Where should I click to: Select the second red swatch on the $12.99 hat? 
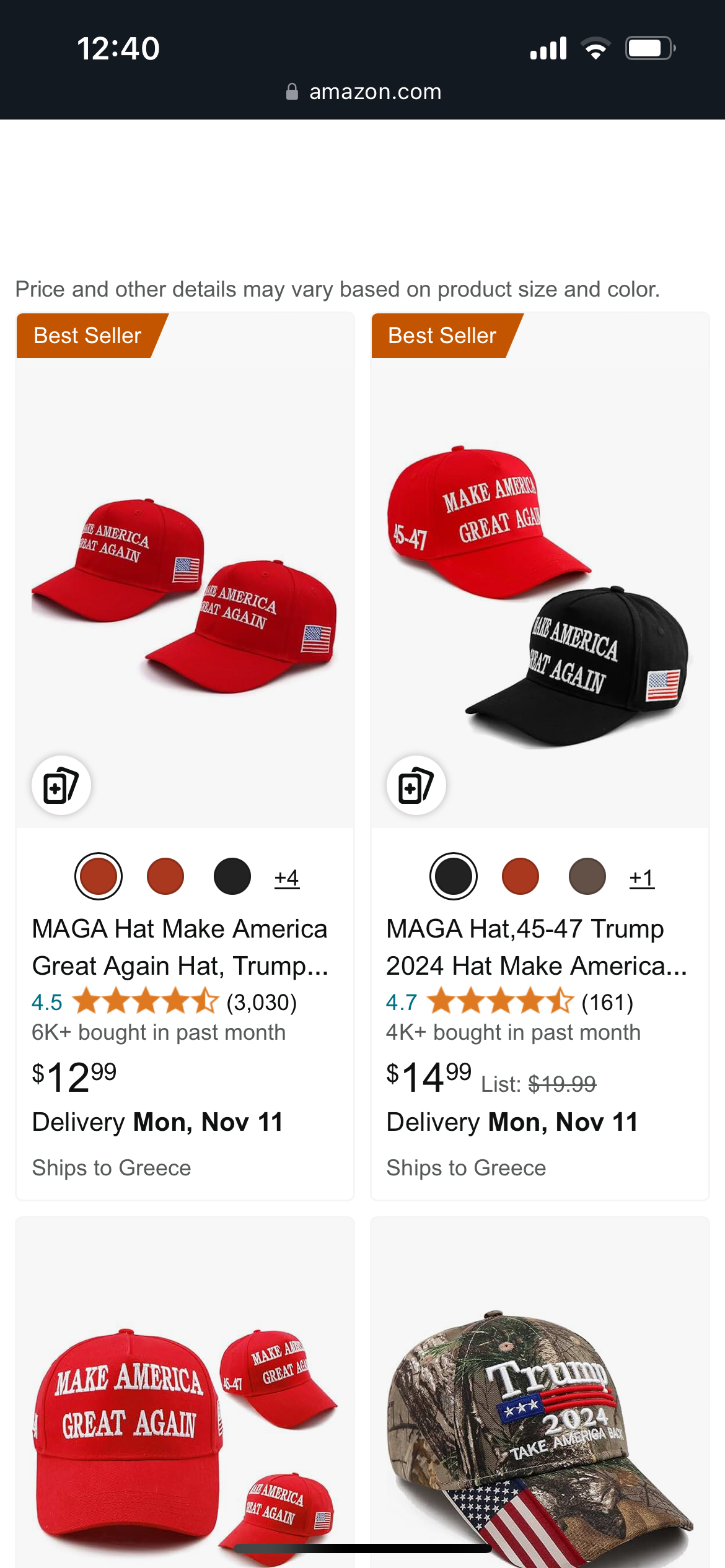165,876
